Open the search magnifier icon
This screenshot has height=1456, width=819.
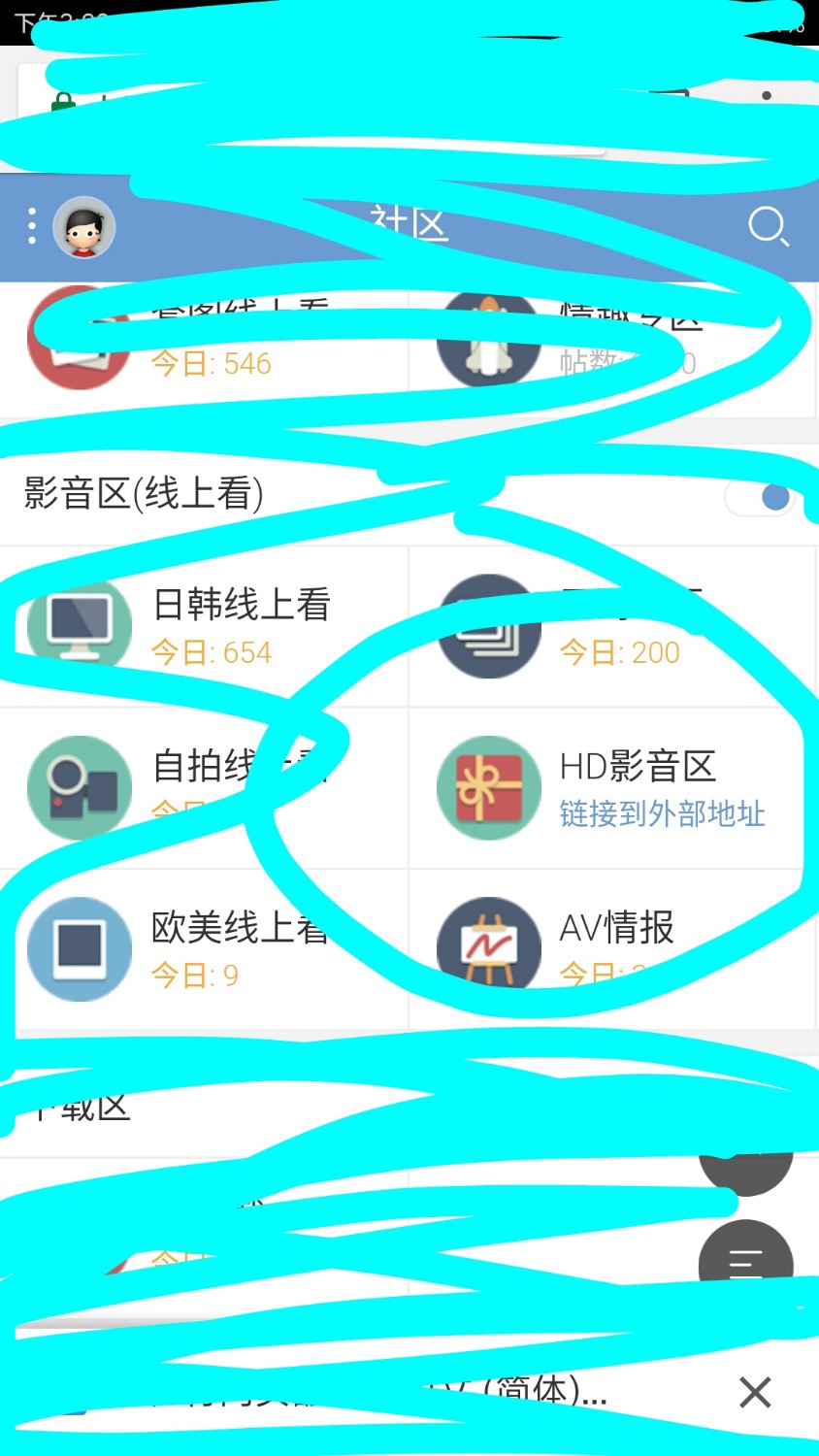point(768,227)
